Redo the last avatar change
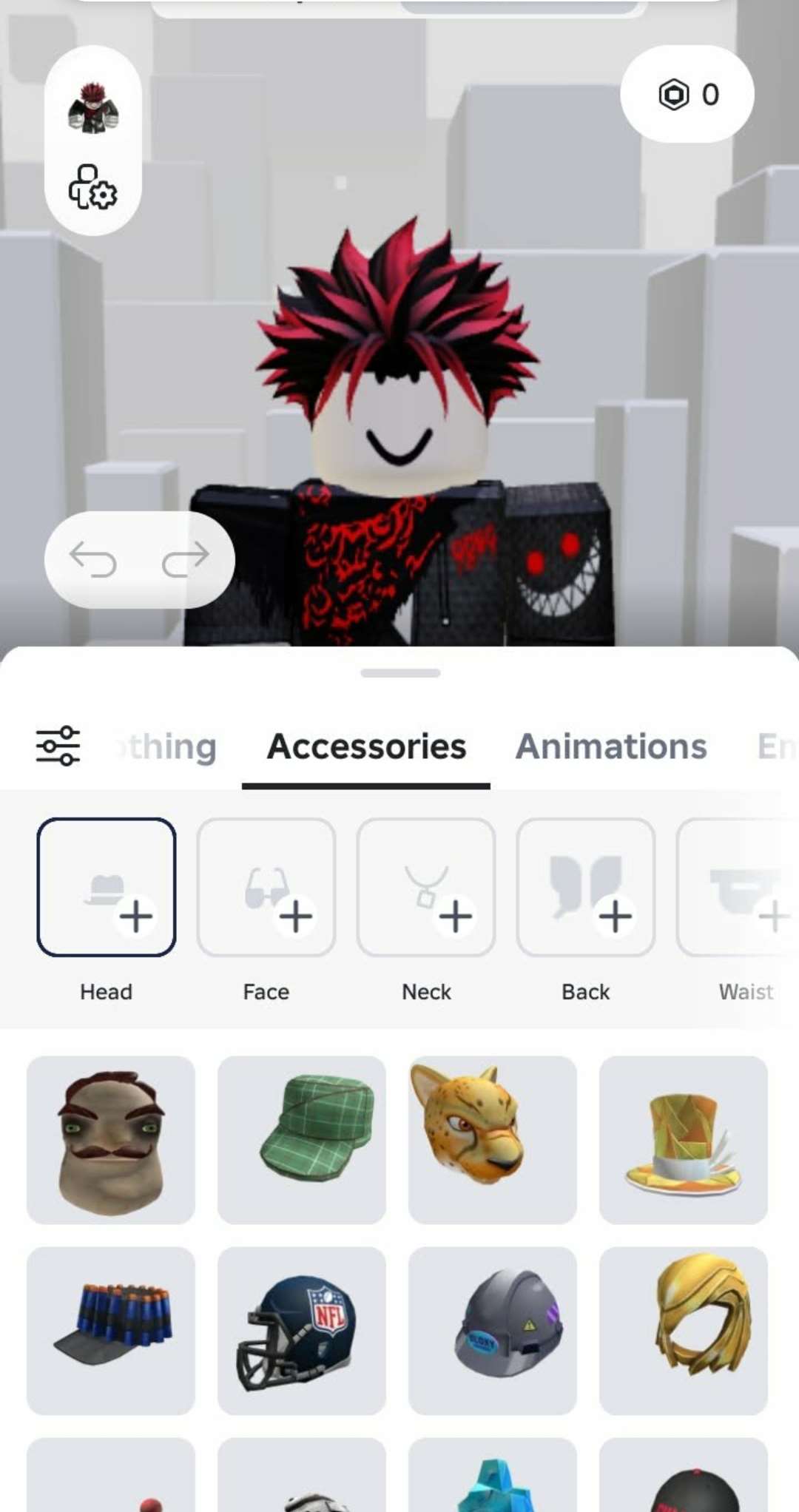Image resolution: width=799 pixels, height=1512 pixels. click(187, 560)
